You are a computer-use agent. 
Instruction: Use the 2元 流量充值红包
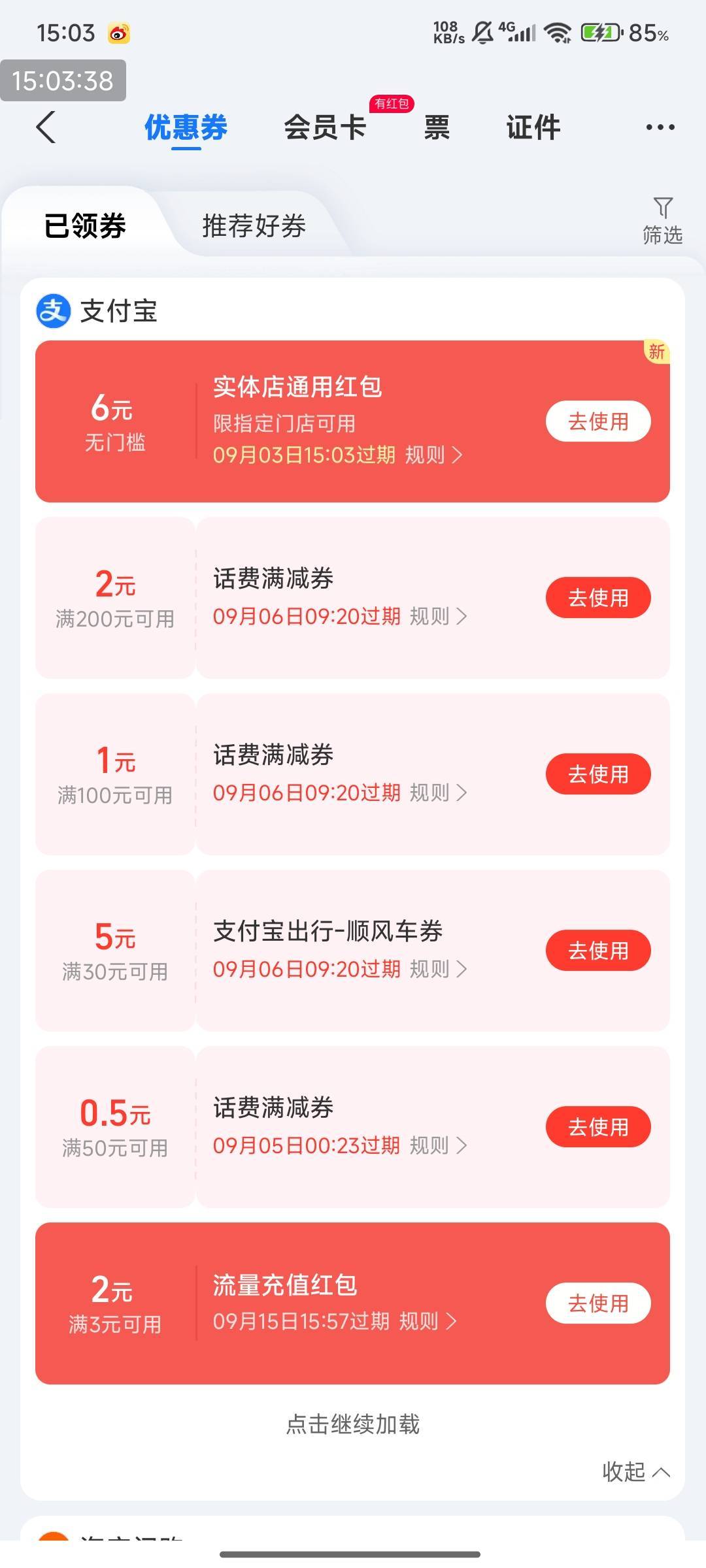(x=598, y=1303)
